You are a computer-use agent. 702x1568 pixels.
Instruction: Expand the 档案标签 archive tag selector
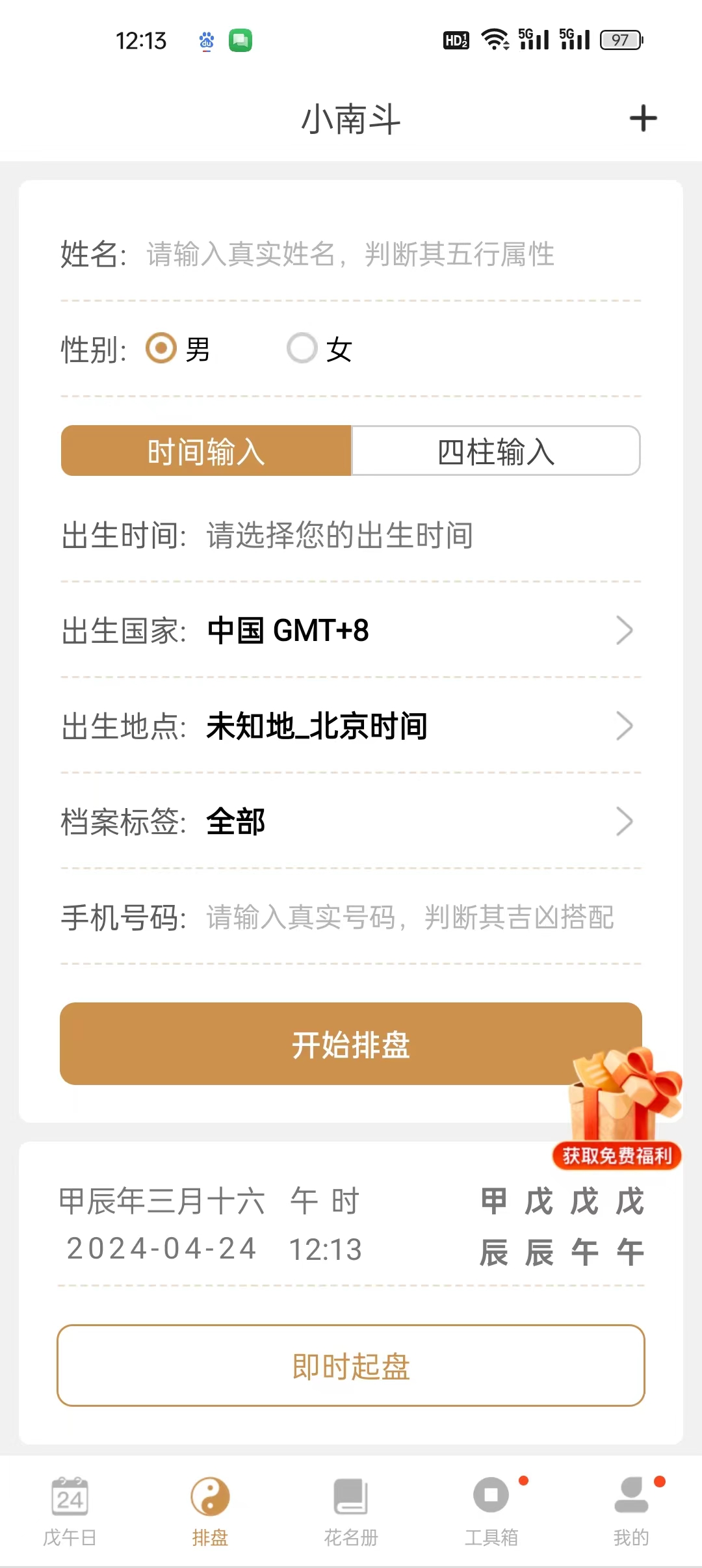pyautogui.click(x=624, y=821)
